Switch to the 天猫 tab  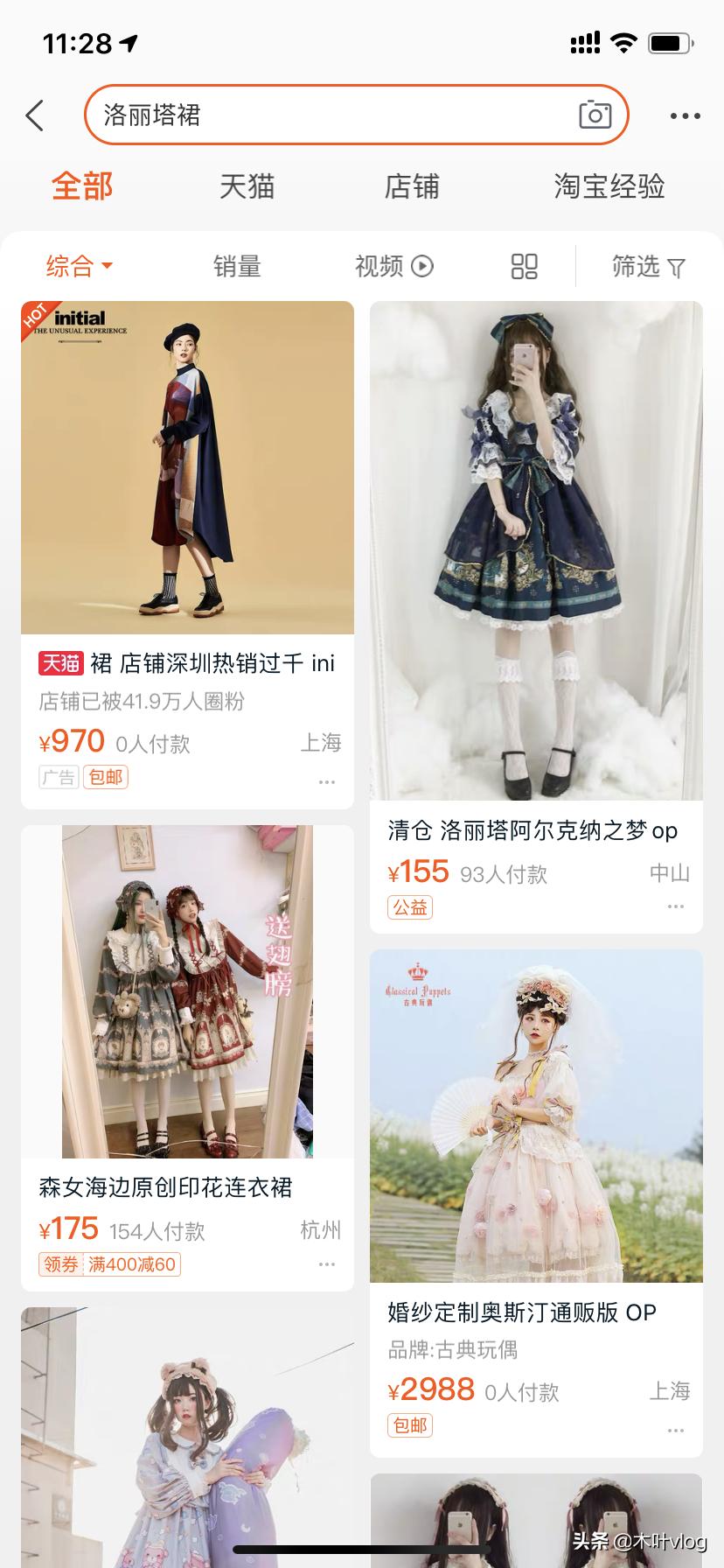tap(248, 186)
